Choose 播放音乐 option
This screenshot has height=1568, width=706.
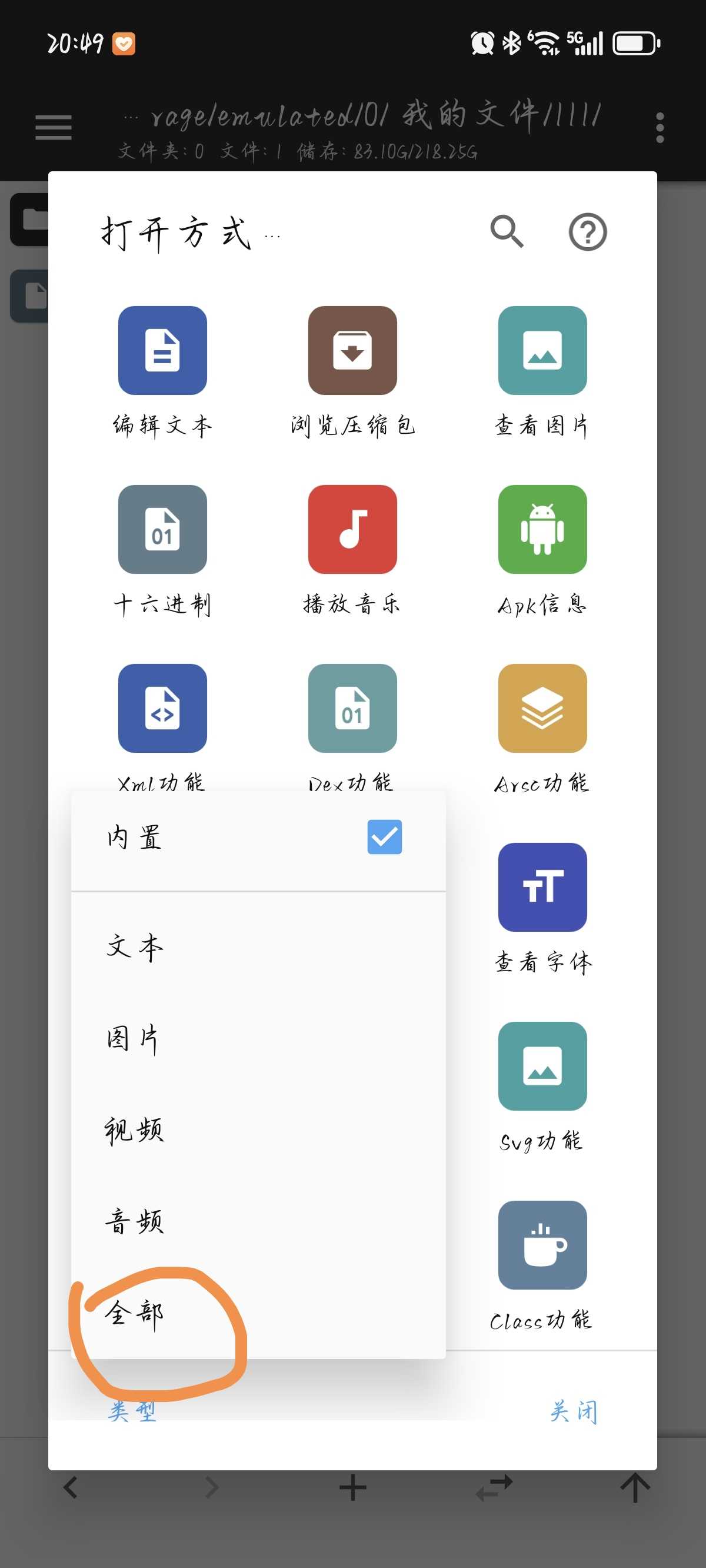352,551
